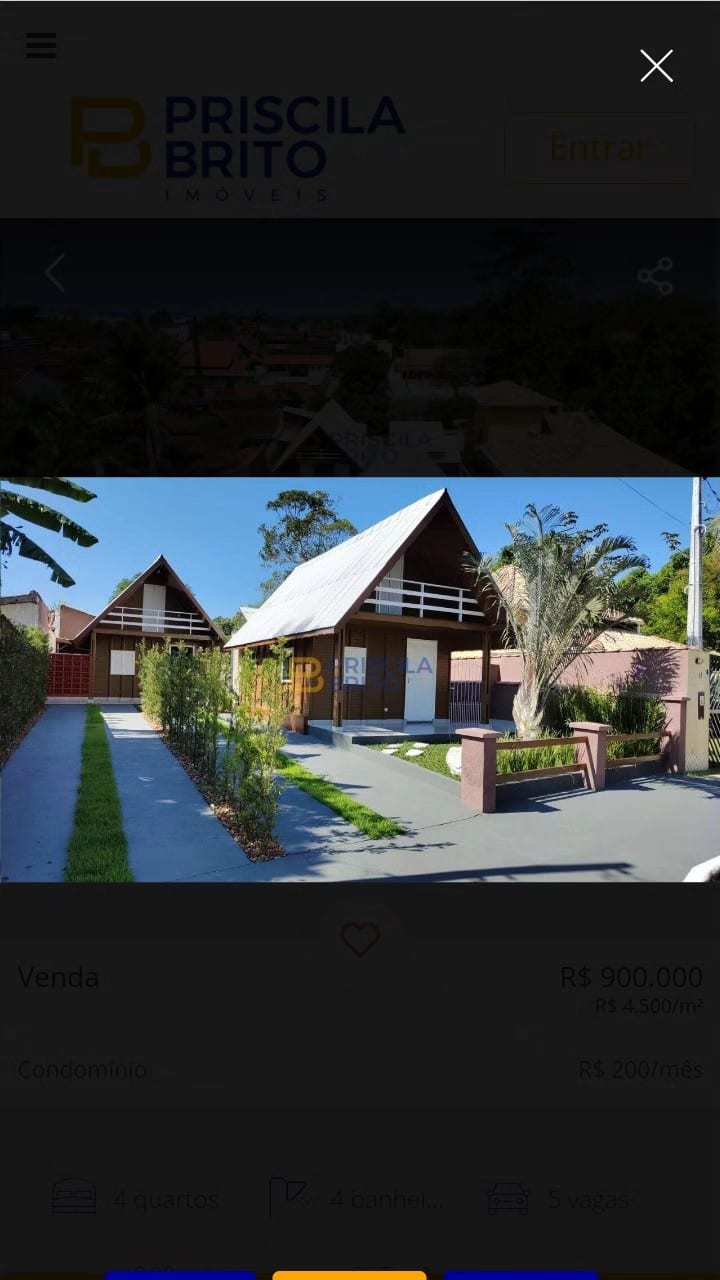This screenshot has height=1280, width=720.
Task: Click the 4 quartos text
Action: point(165,1199)
